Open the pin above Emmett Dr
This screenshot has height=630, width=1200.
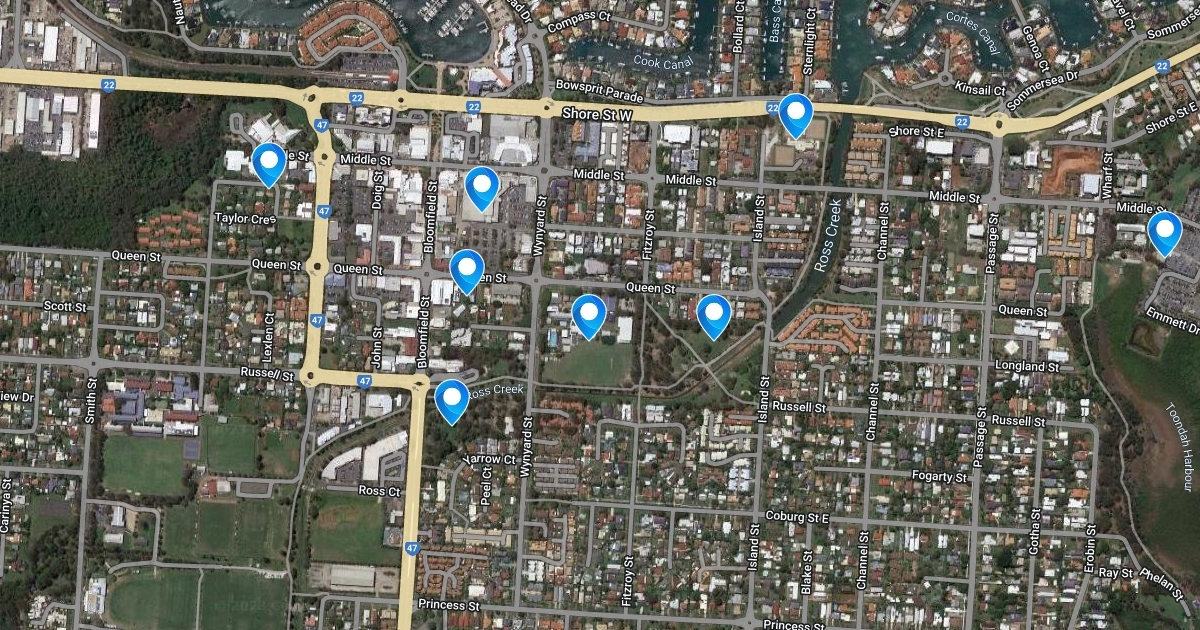[1164, 231]
